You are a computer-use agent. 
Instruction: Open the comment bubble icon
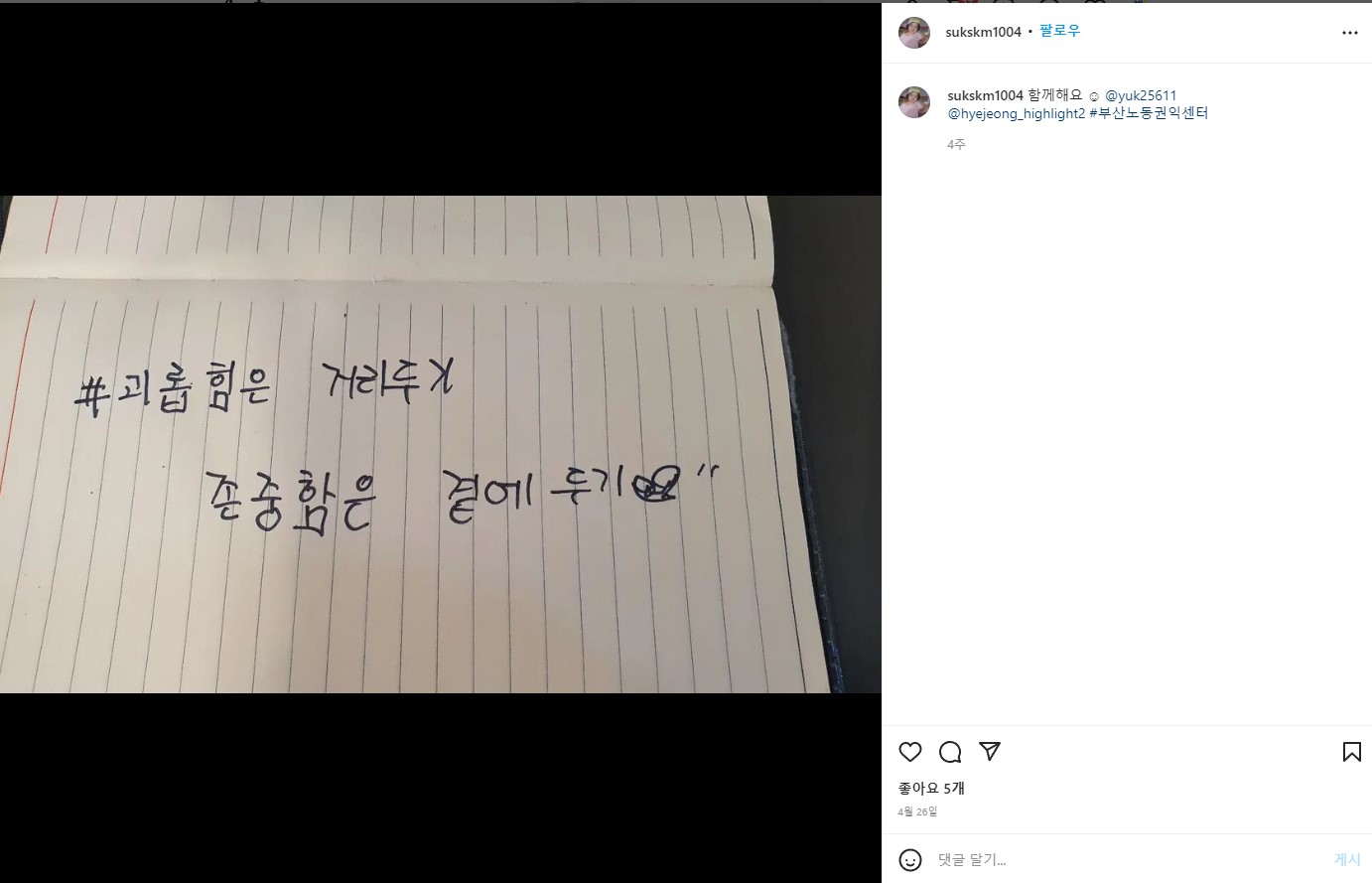[x=950, y=752]
